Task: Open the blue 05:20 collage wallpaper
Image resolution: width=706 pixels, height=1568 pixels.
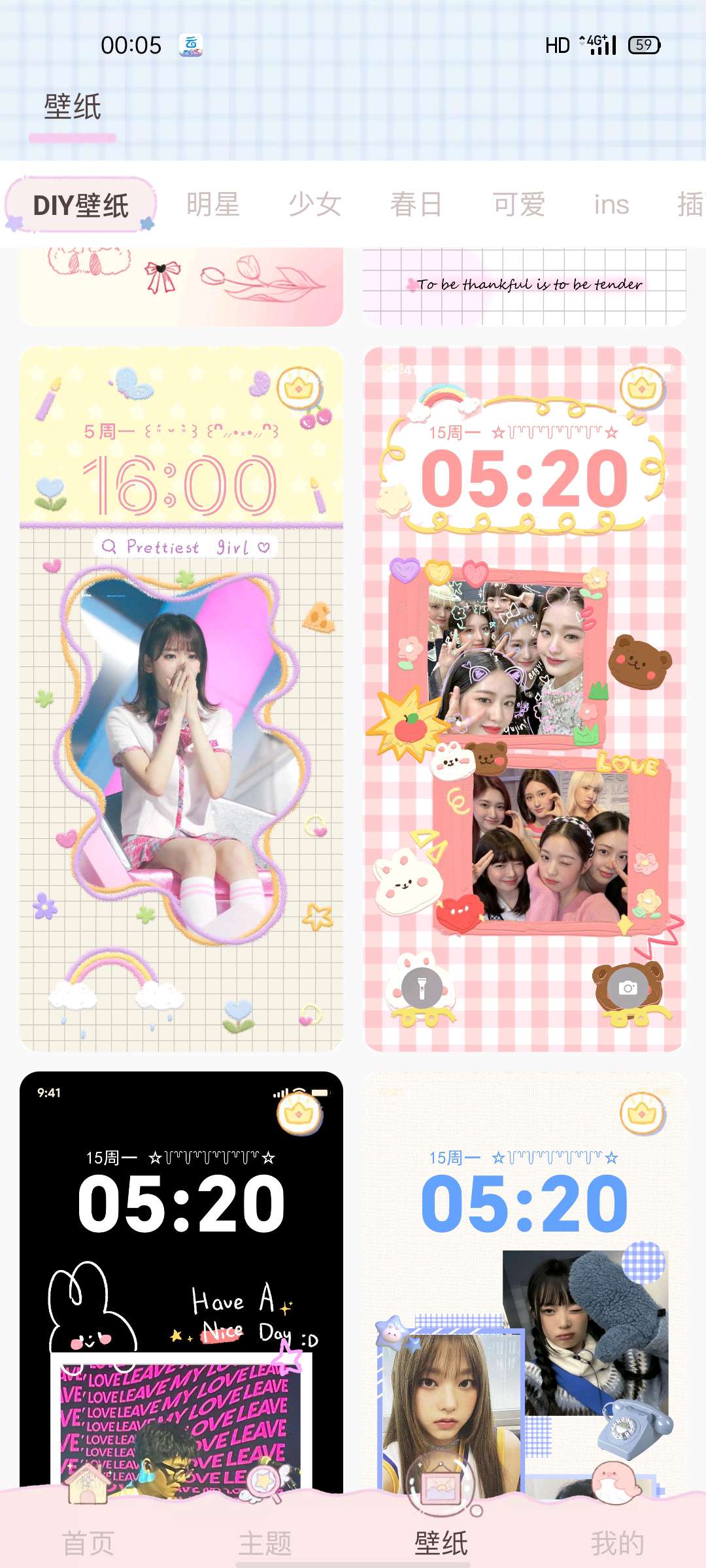Action: (524, 1274)
